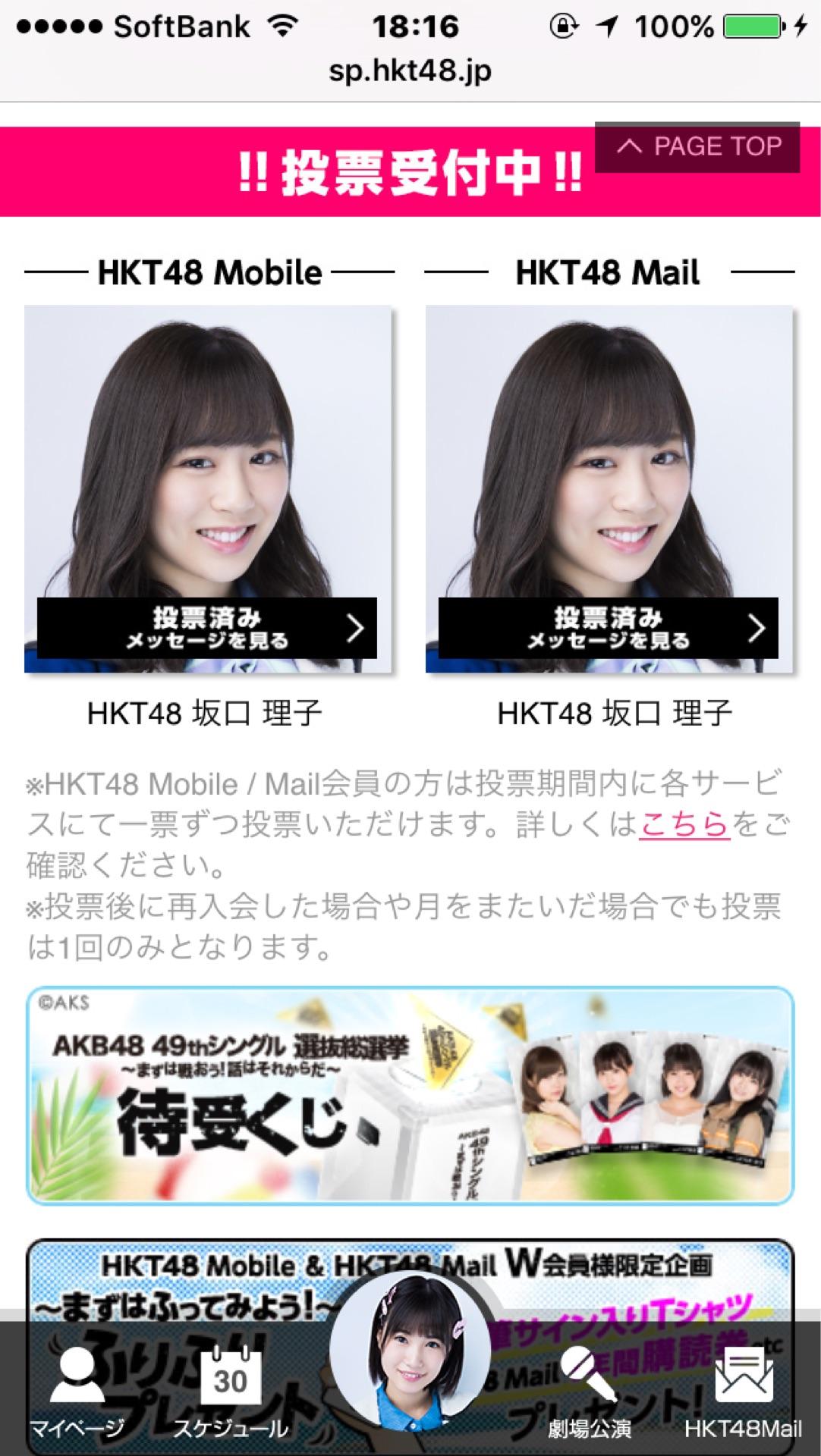Tap the sp.hkt48.jp address bar
The height and width of the screenshot is (1456, 821).
coord(410,71)
